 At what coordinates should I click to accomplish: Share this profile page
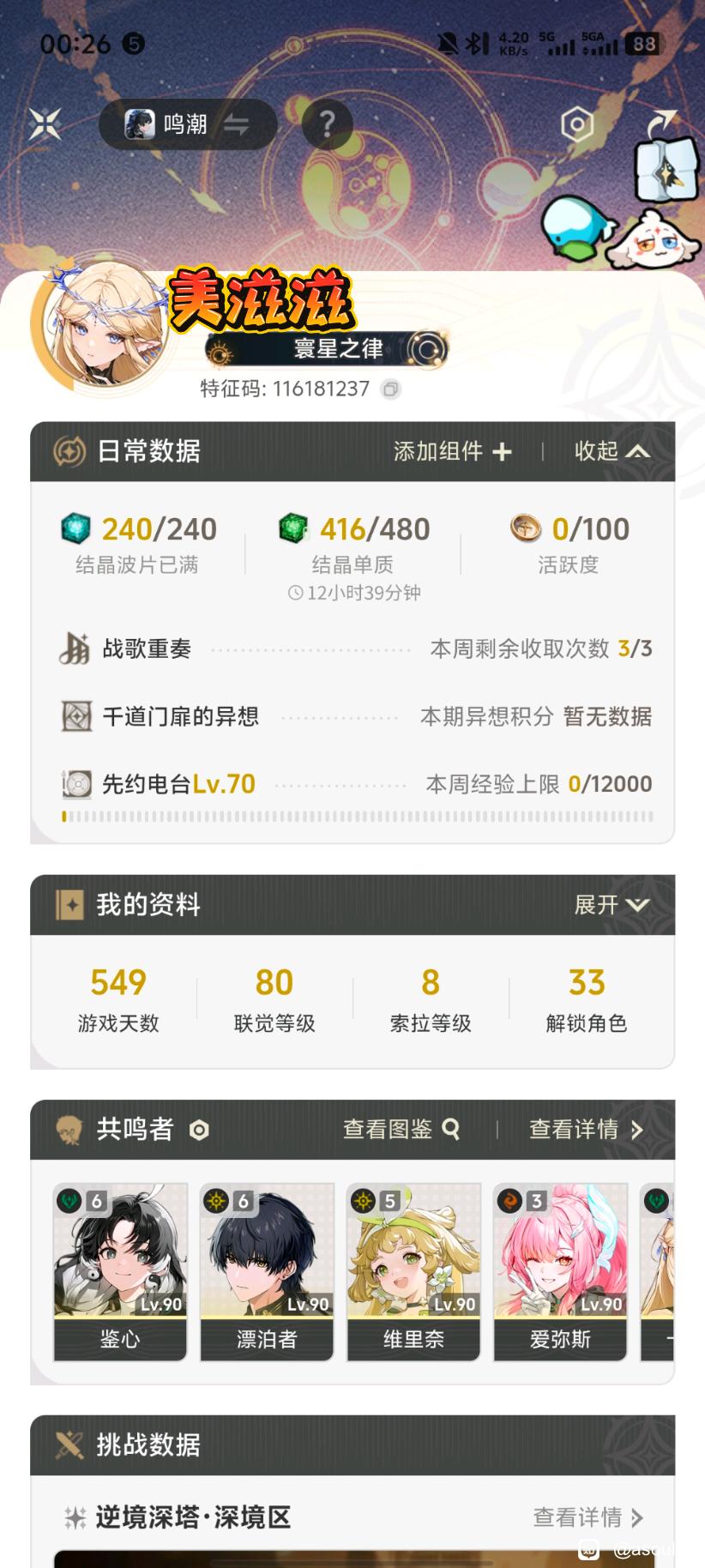(x=661, y=124)
